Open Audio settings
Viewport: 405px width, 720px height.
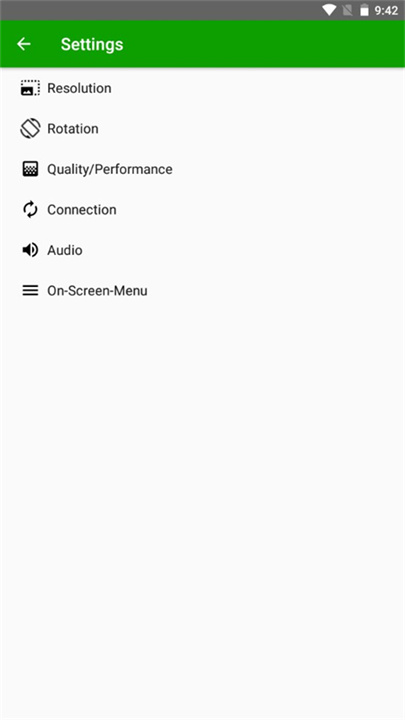pyautogui.click(x=202, y=250)
